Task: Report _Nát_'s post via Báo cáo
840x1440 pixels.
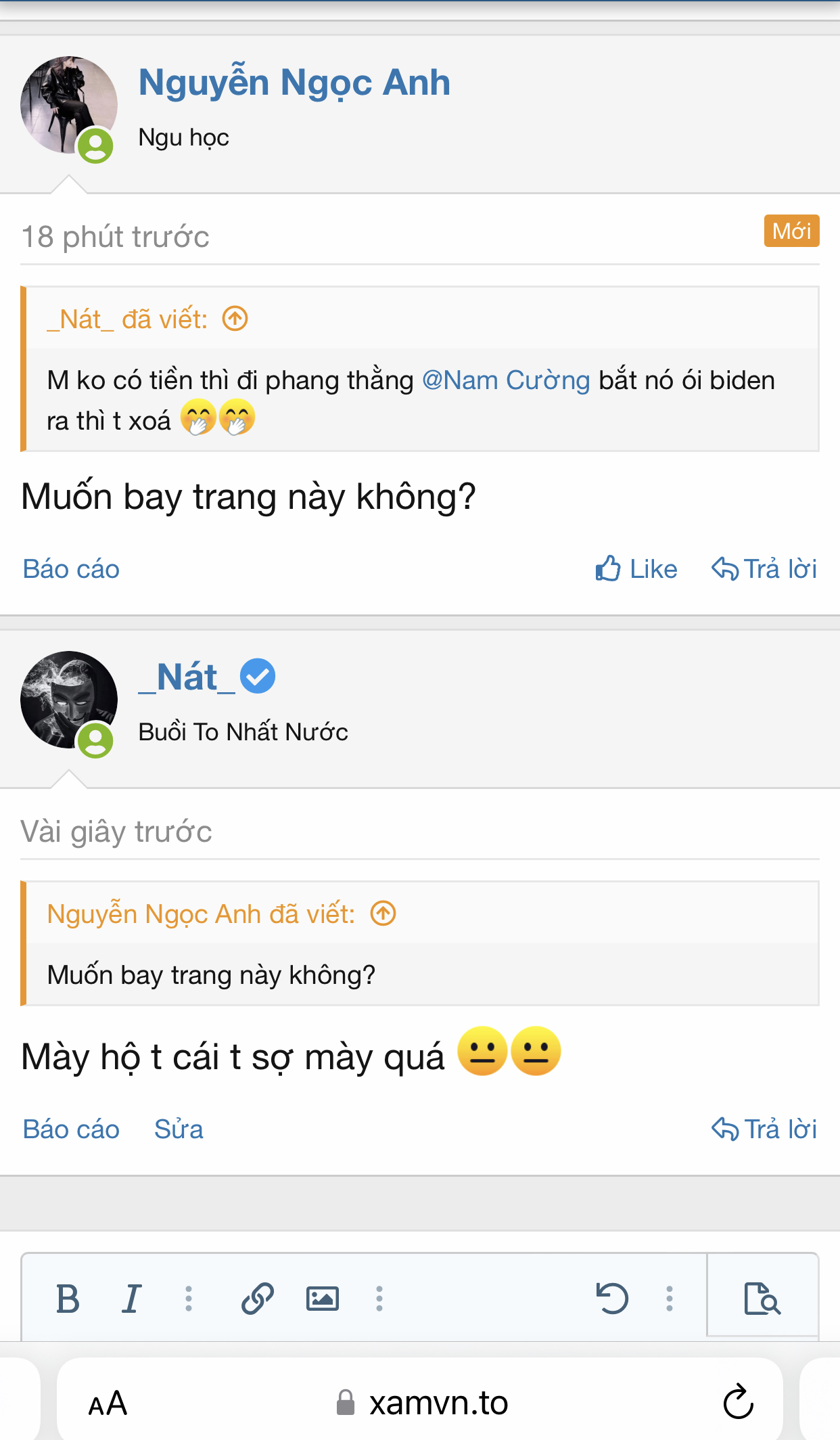Action: (x=71, y=1129)
